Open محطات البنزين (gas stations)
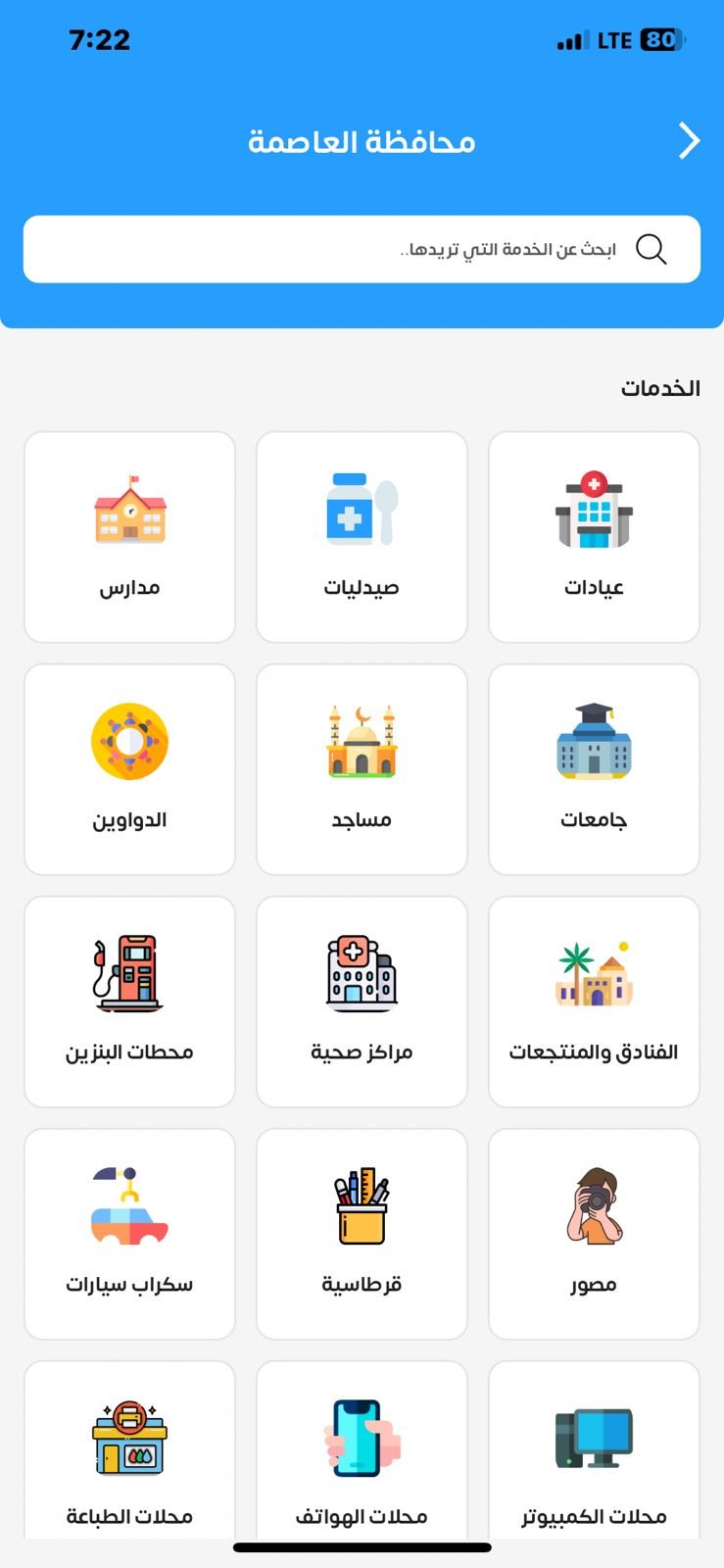Viewport: 724px width, 1568px height. [129, 1002]
